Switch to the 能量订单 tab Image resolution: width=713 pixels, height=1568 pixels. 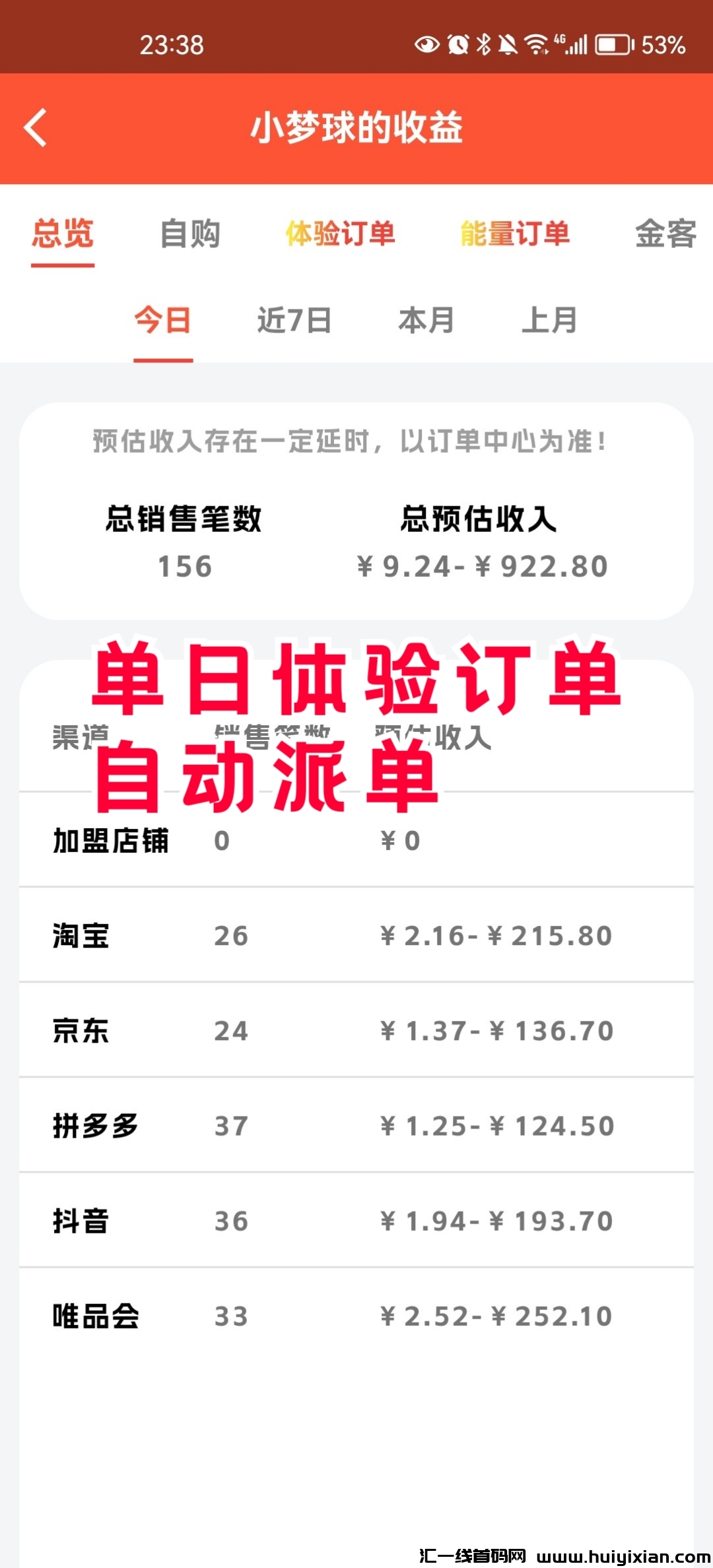click(514, 234)
